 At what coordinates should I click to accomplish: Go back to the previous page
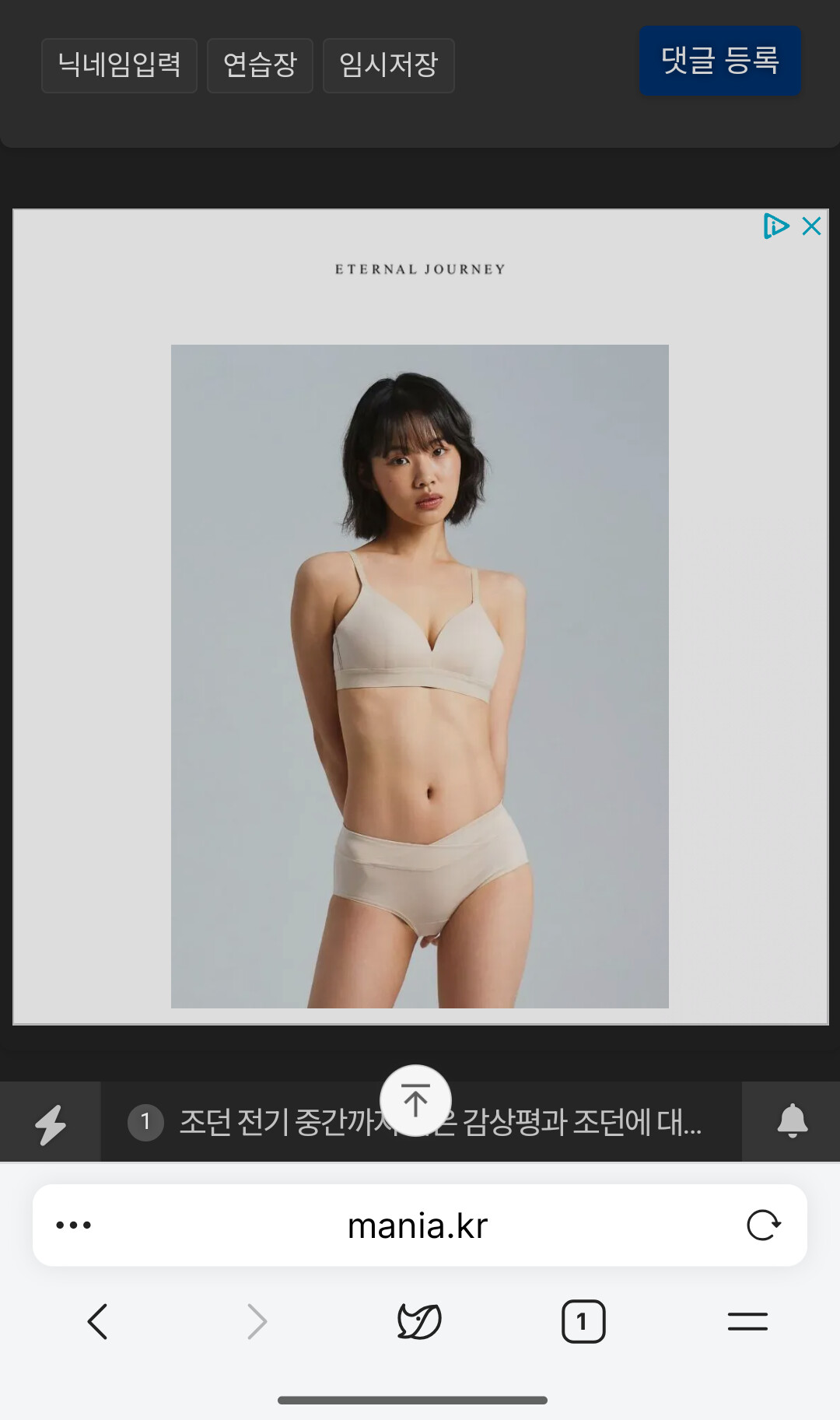coord(97,1321)
